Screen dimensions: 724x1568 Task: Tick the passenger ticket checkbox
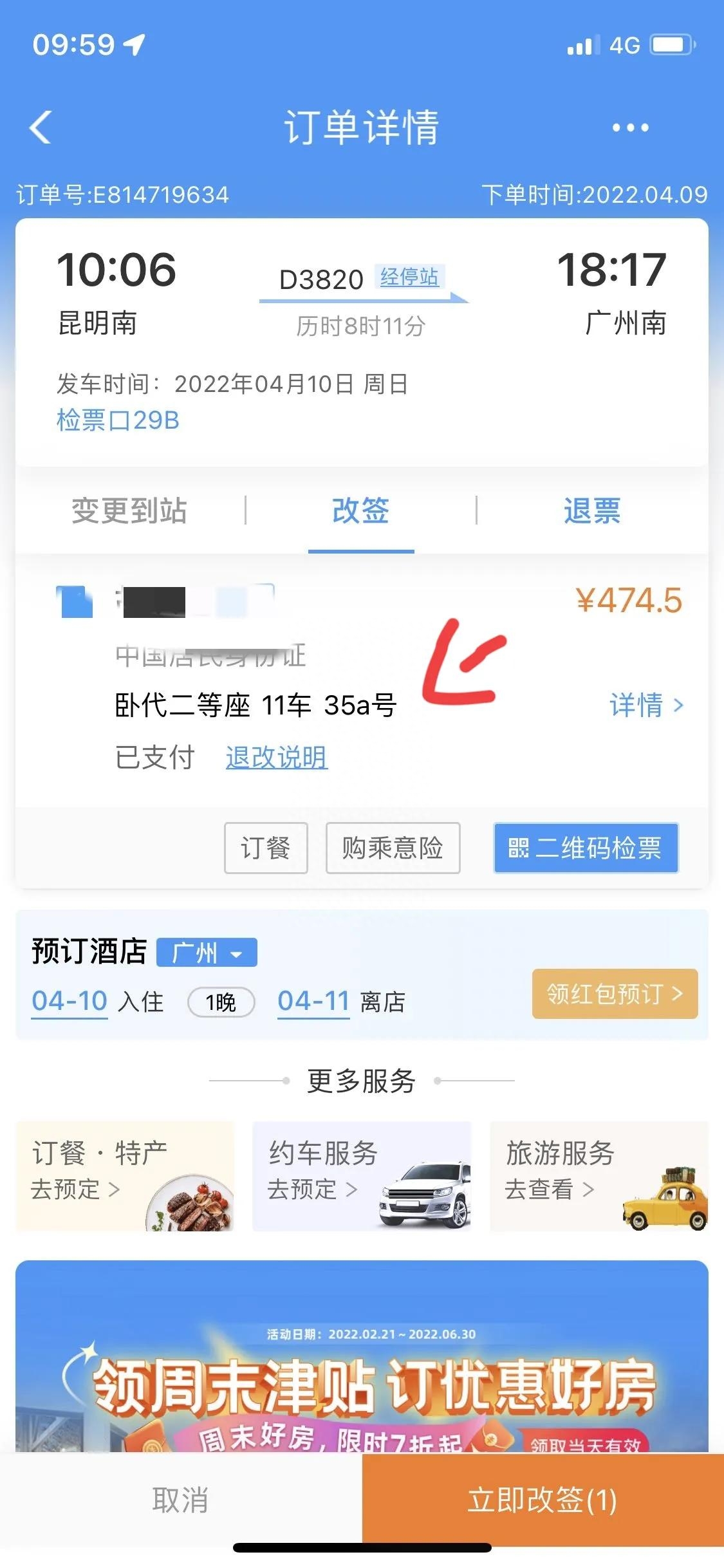click(75, 602)
